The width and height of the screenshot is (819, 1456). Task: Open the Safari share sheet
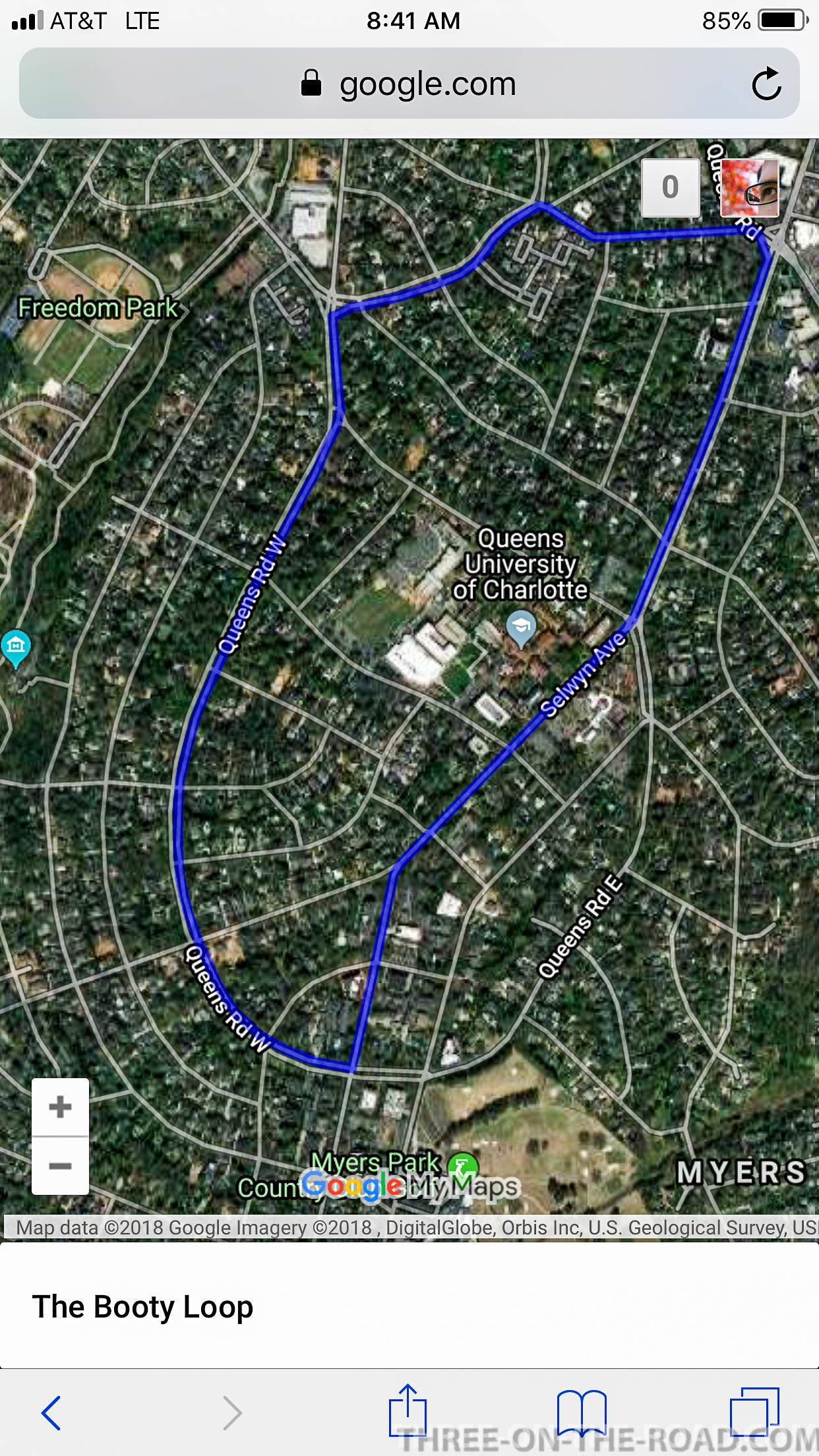point(408,1411)
